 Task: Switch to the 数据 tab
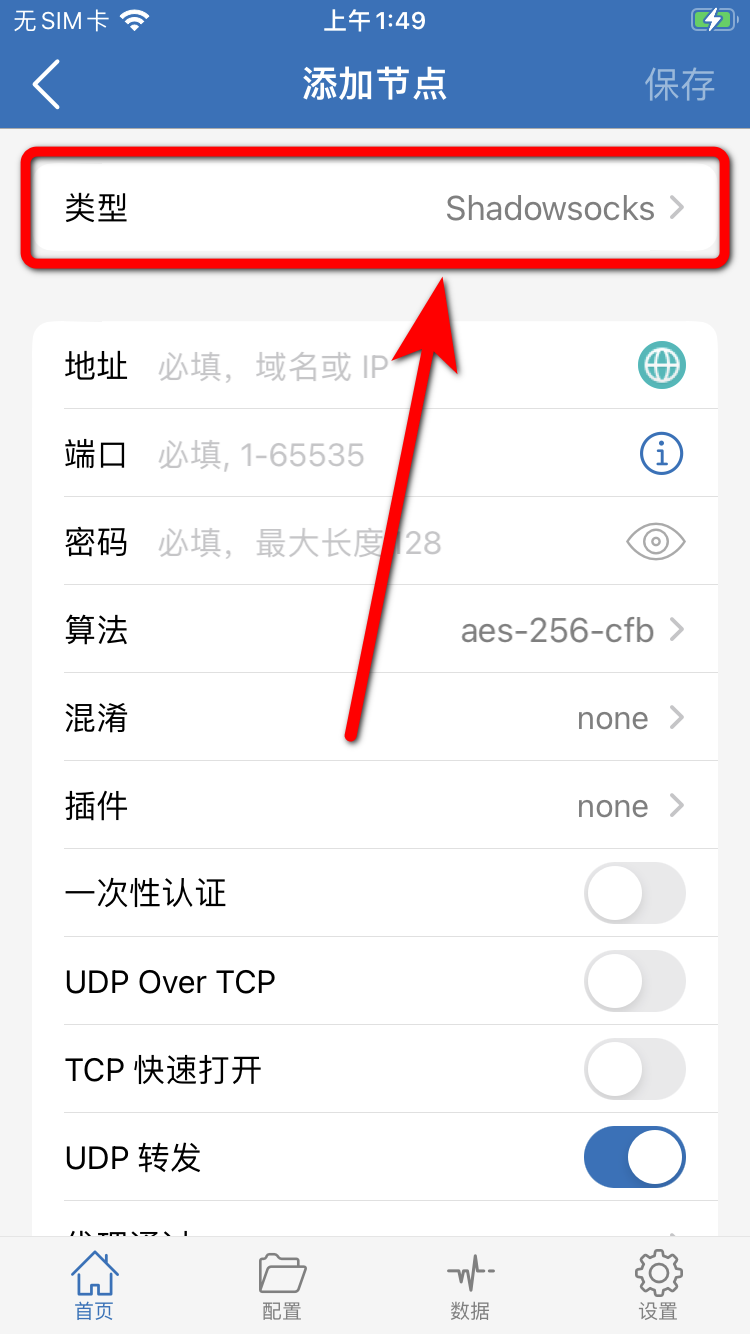point(470,1285)
